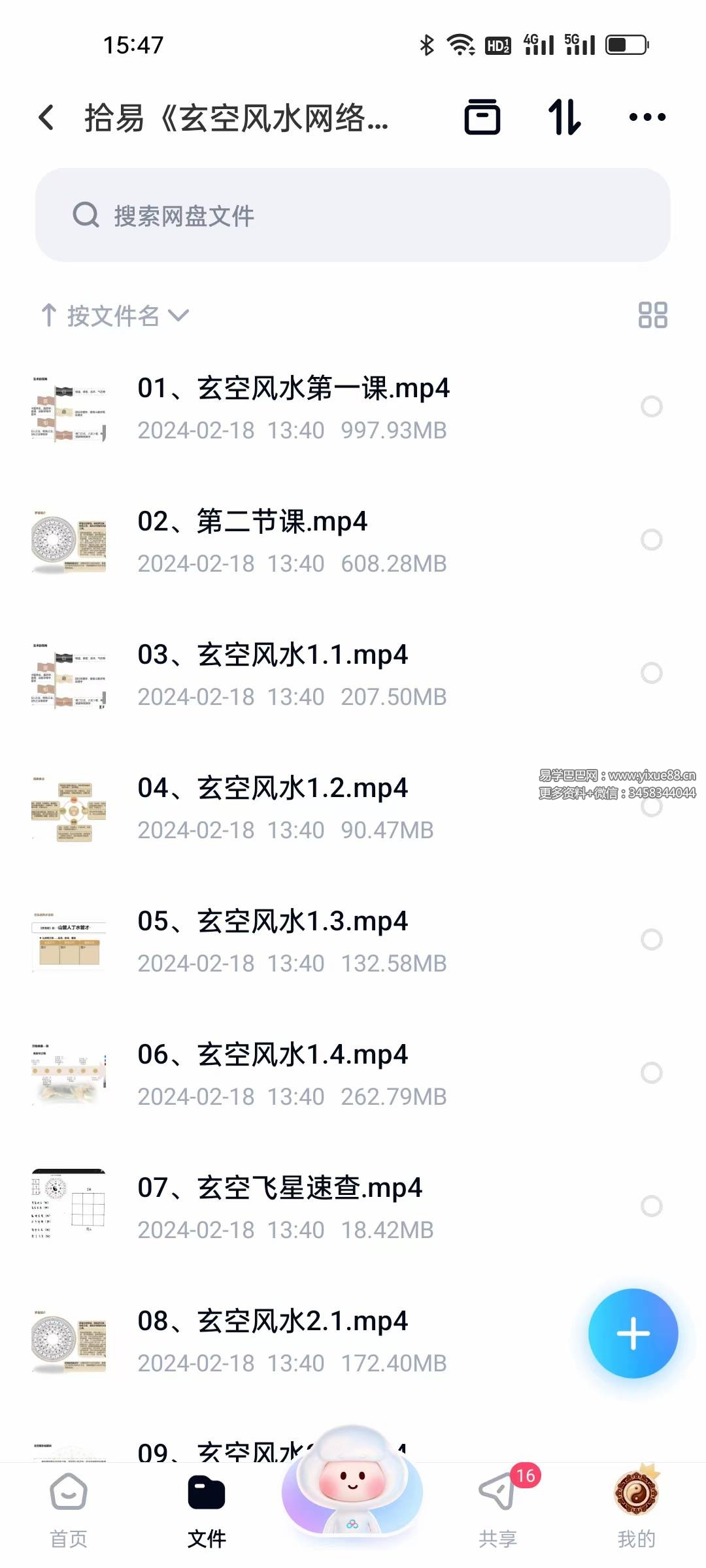Open 07、玄空飞星速查.mp4
This screenshot has width=706, height=1568.
pos(279,1188)
